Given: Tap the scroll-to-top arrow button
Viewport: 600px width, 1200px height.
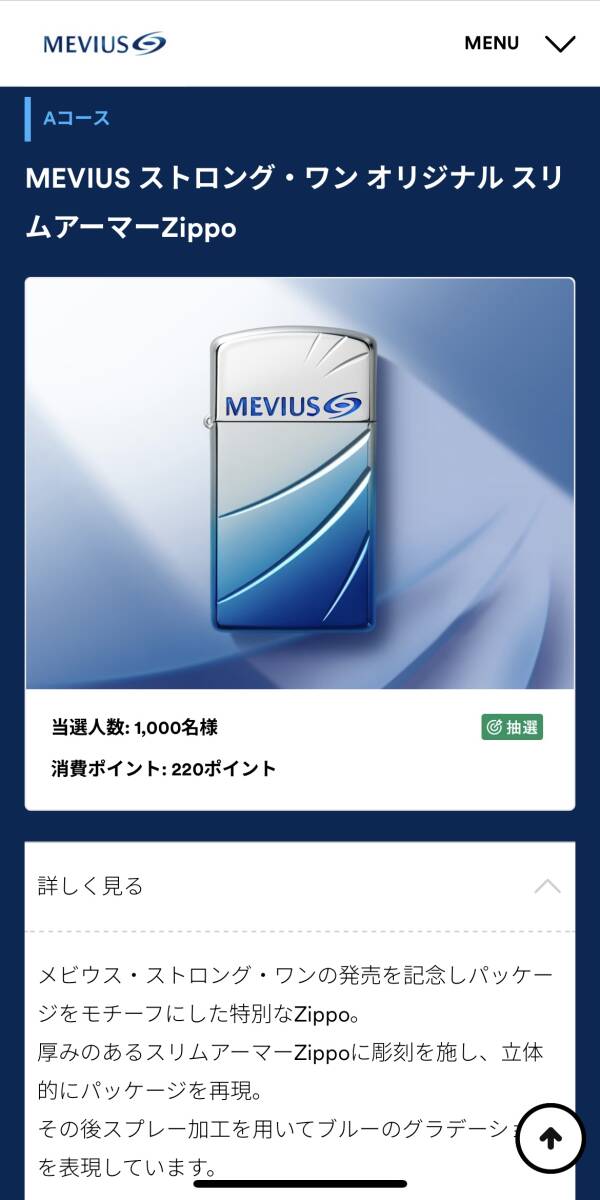Looking at the screenshot, I should click(550, 1137).
